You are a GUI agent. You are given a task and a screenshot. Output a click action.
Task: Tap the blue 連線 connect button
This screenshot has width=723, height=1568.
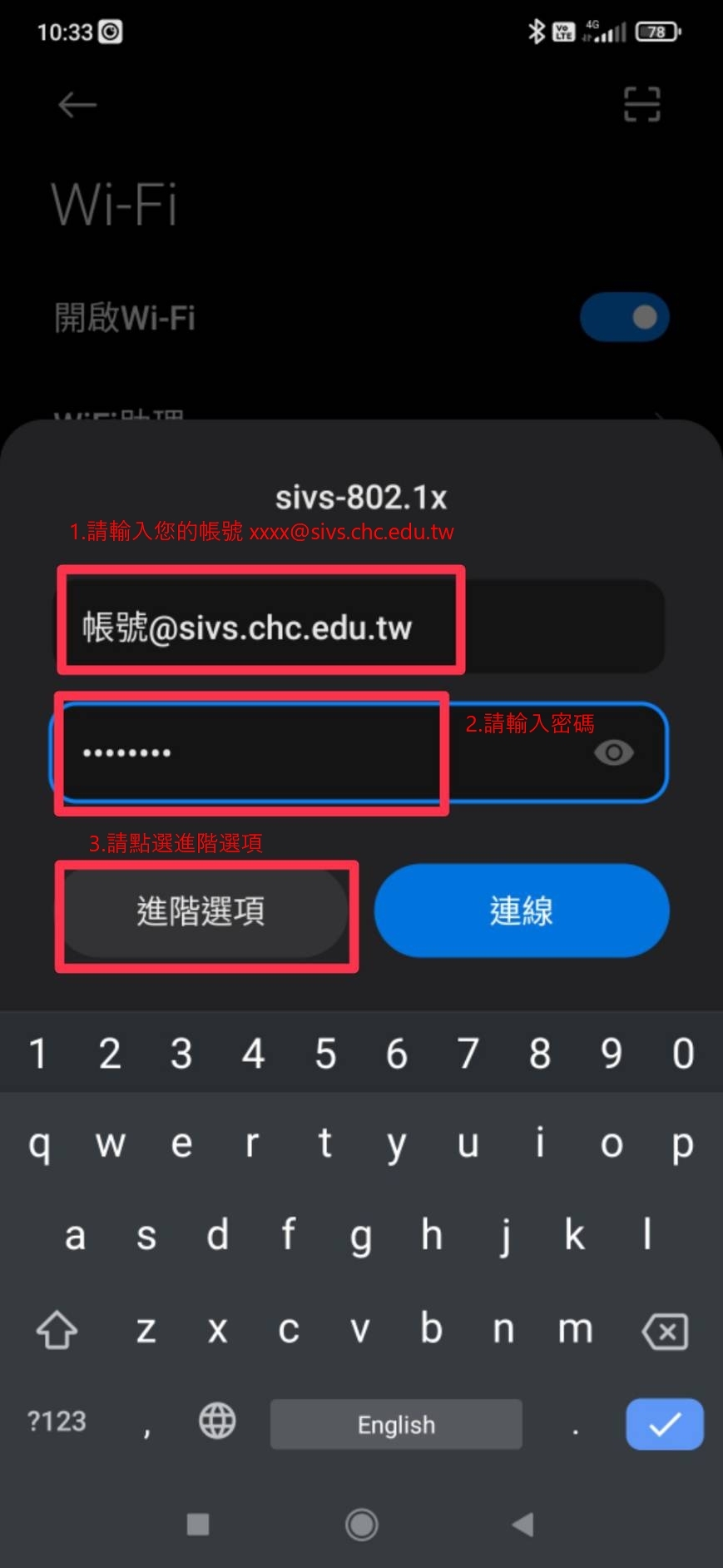coord(522,911)
